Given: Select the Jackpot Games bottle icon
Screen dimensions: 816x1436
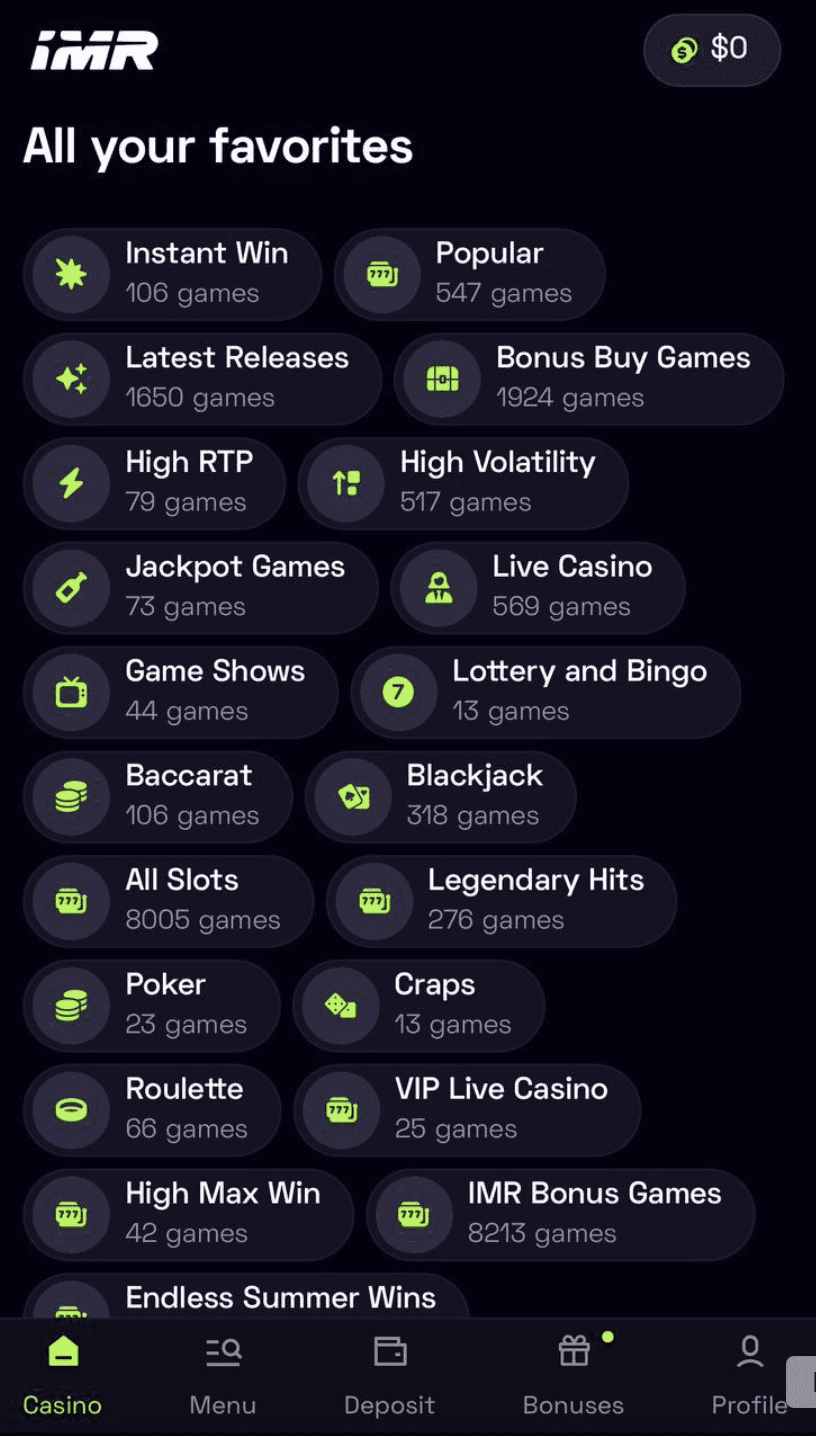Looking at the screenshot, I should (x=70, y=588).
